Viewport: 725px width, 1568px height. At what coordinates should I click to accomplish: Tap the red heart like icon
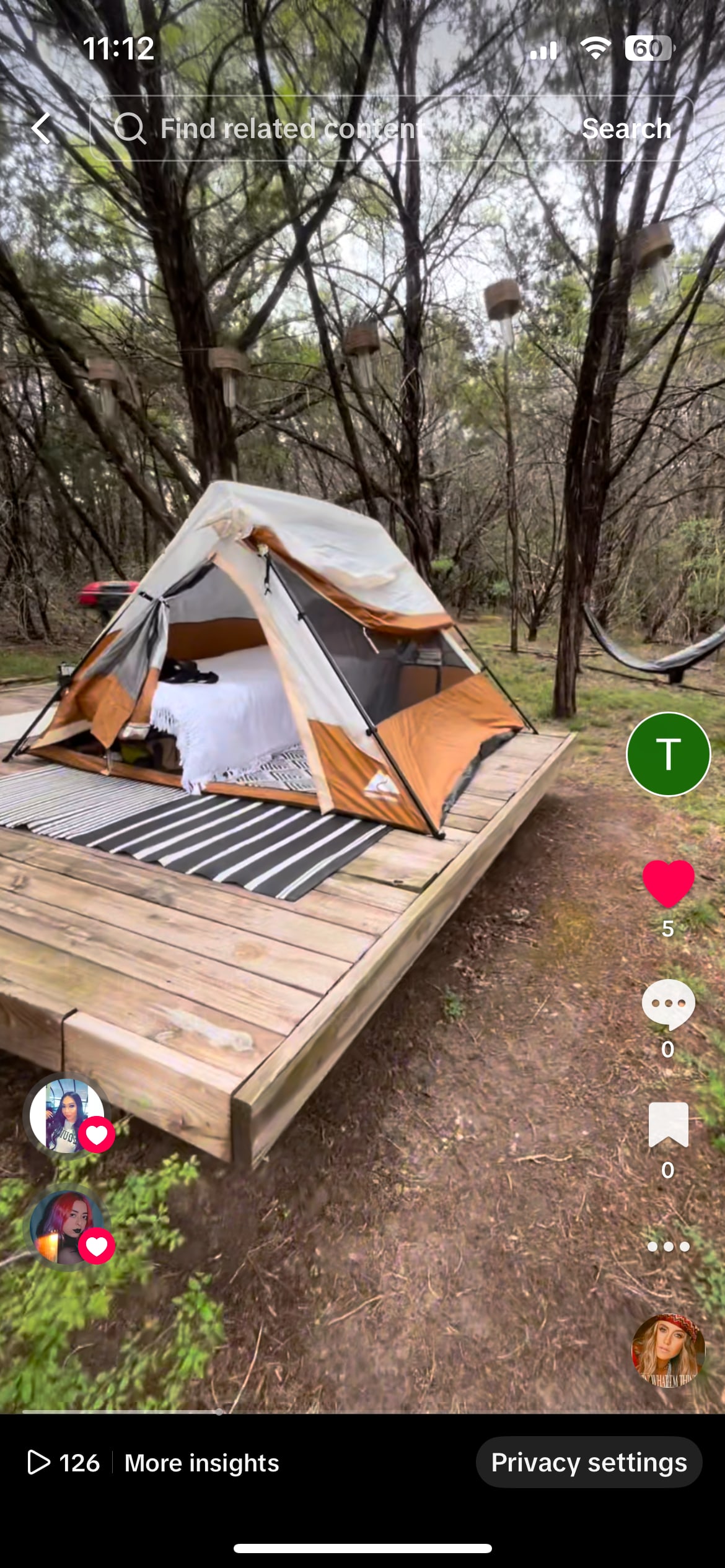668,883
